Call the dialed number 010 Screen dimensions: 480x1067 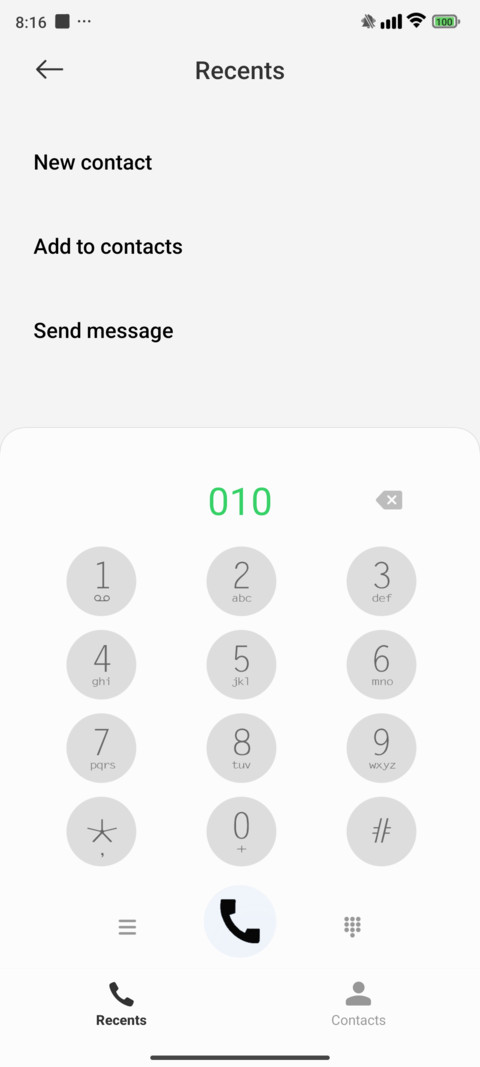pos(240,921)
